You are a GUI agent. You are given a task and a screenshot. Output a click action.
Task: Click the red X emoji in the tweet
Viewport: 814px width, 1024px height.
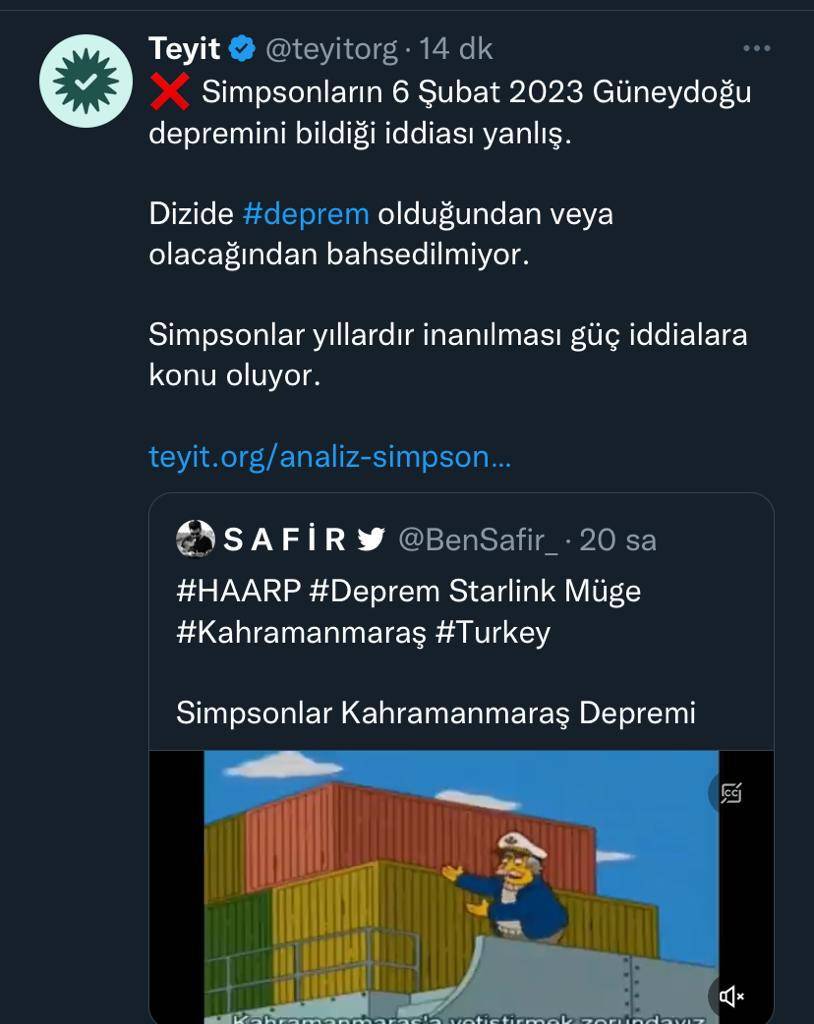(x=169, y=93)
